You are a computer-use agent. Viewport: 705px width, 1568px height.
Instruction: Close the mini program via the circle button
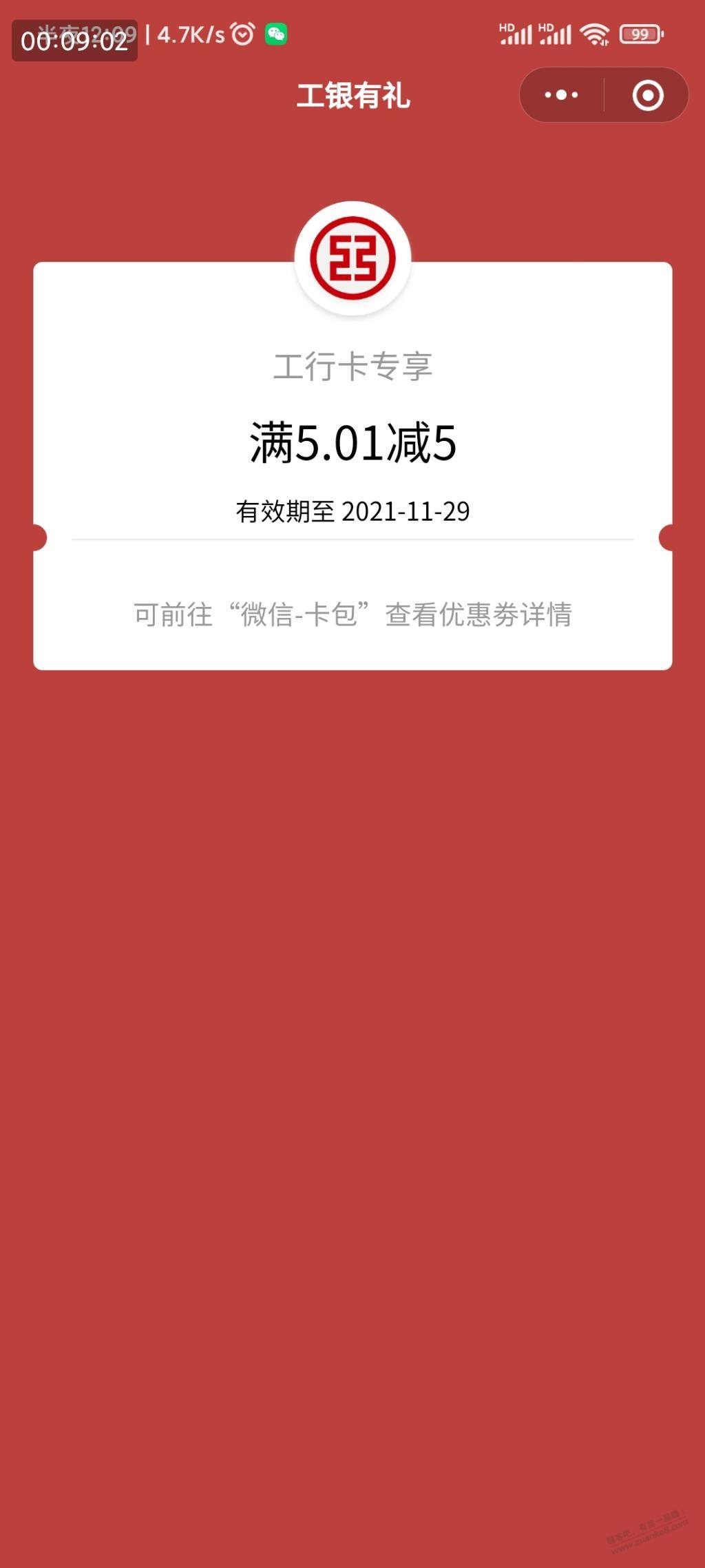point(648,95)
